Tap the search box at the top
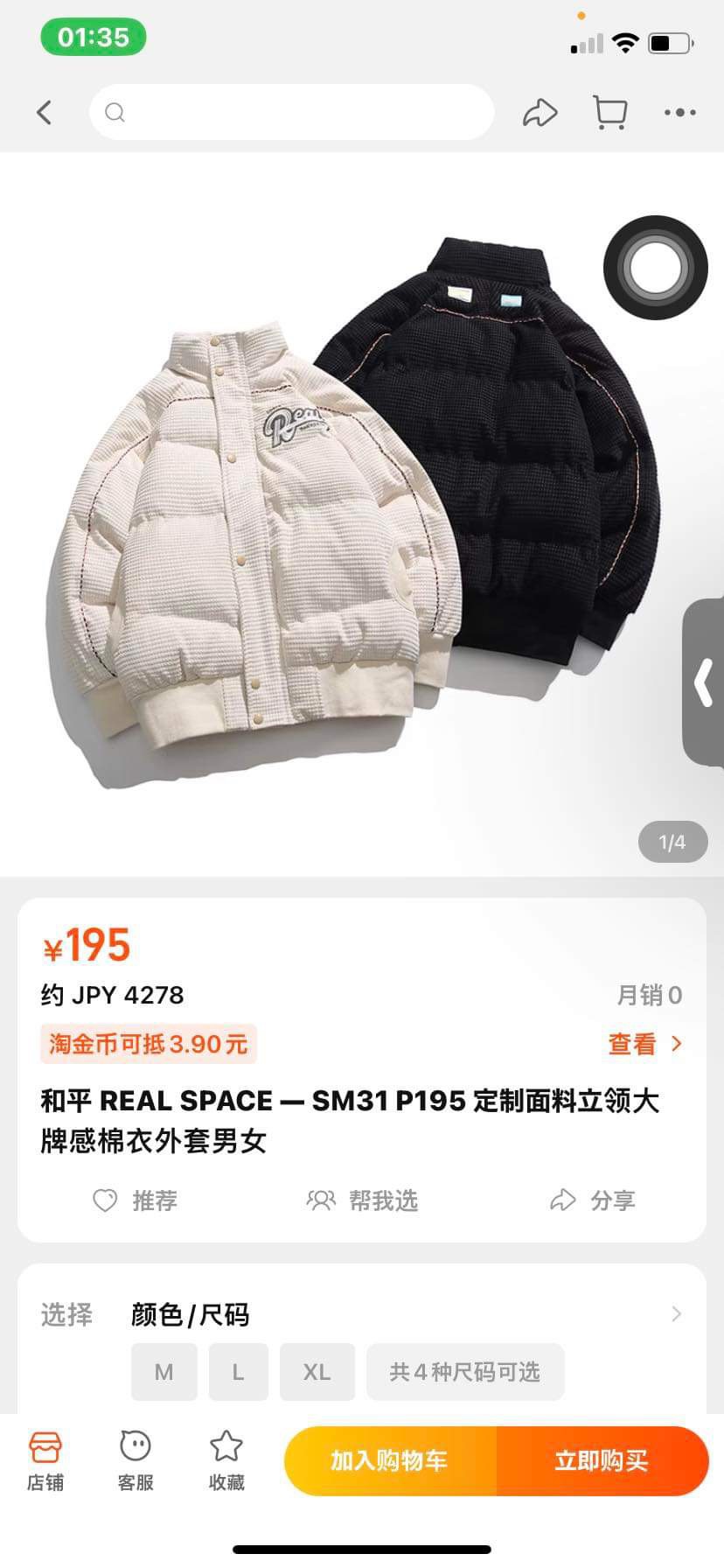The height and width of the screenshot is (1568, 724). 292,112
